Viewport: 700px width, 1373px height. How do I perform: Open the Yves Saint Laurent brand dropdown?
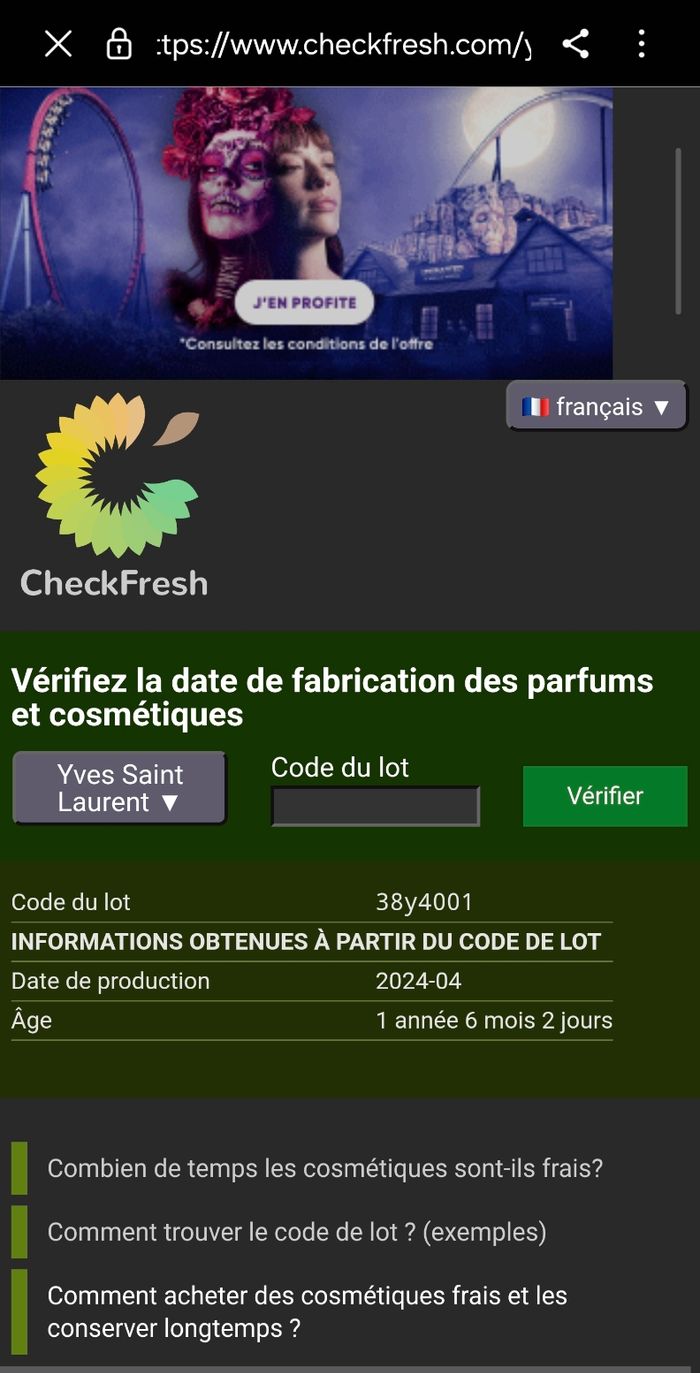tap(120, 788)
